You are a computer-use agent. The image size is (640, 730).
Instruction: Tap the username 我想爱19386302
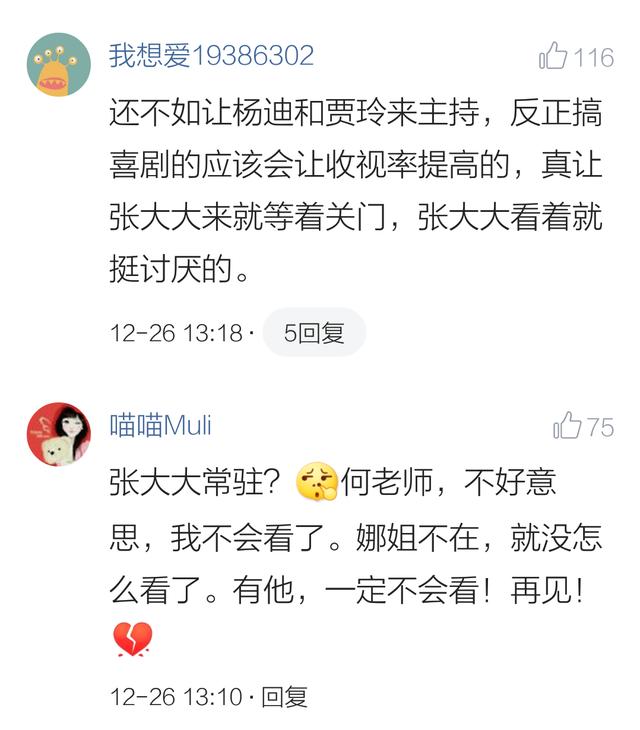[211, 55]
